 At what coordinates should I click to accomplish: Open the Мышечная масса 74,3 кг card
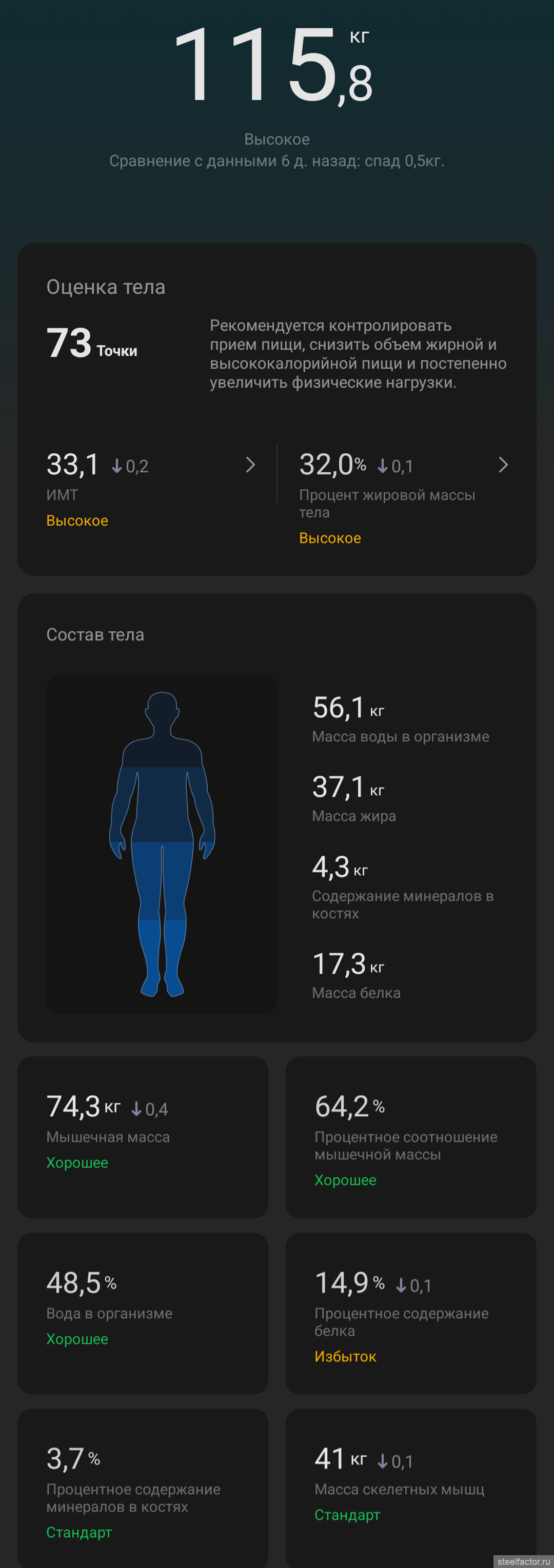tap(143, 1136)
